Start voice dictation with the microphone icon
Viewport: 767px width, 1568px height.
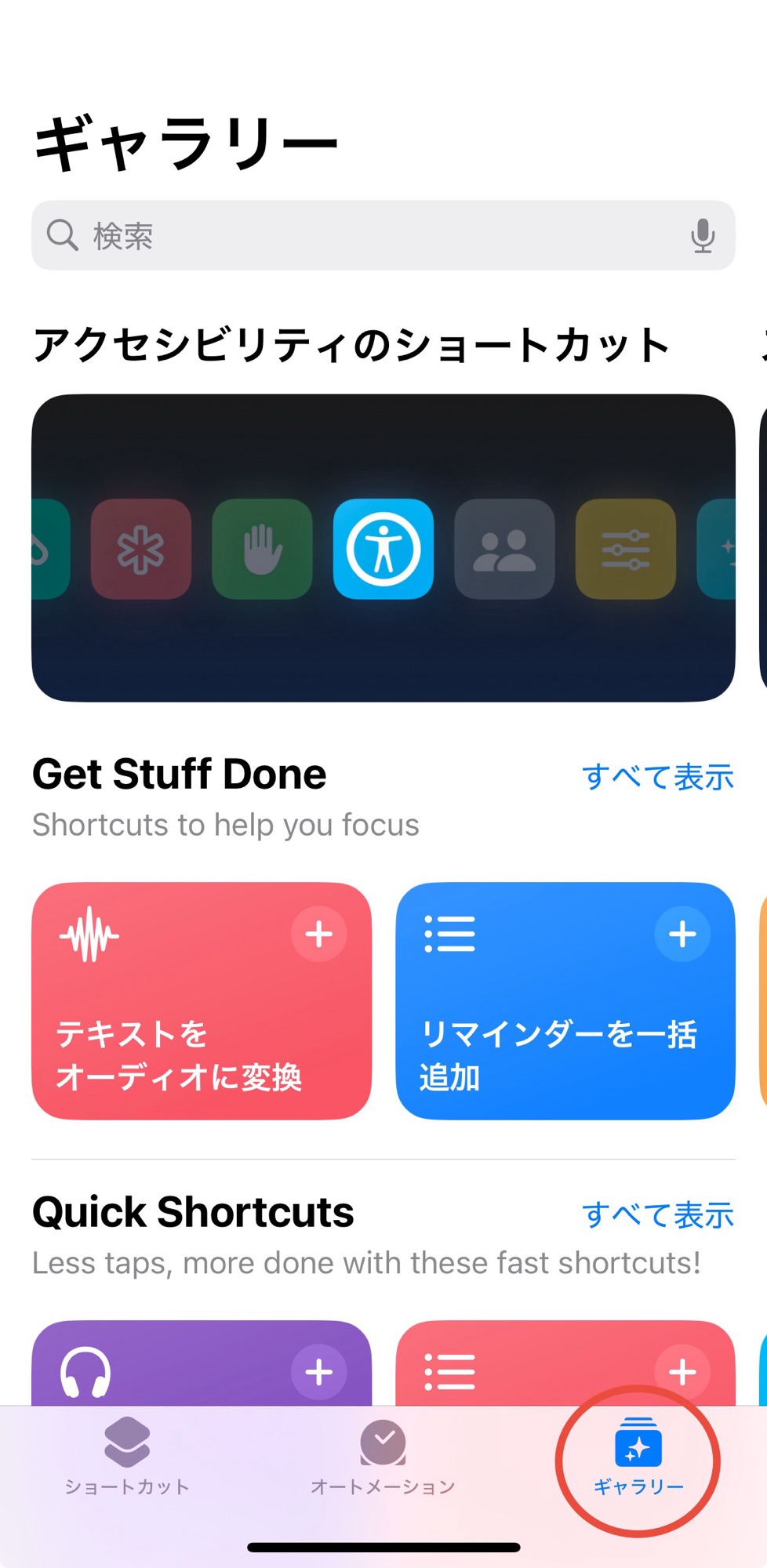[x=703, y=235]
